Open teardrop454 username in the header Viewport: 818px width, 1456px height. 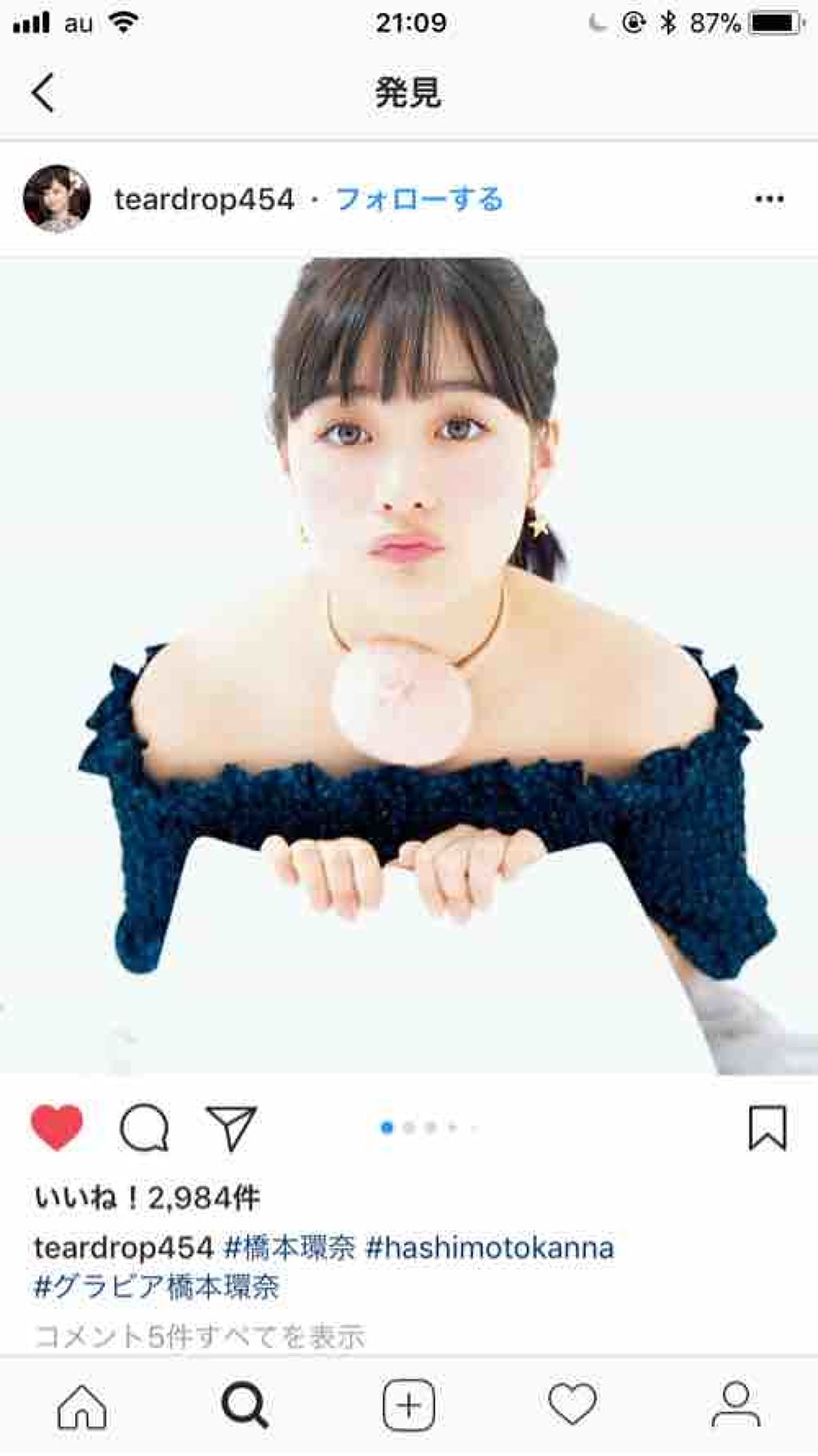[204, 199]
